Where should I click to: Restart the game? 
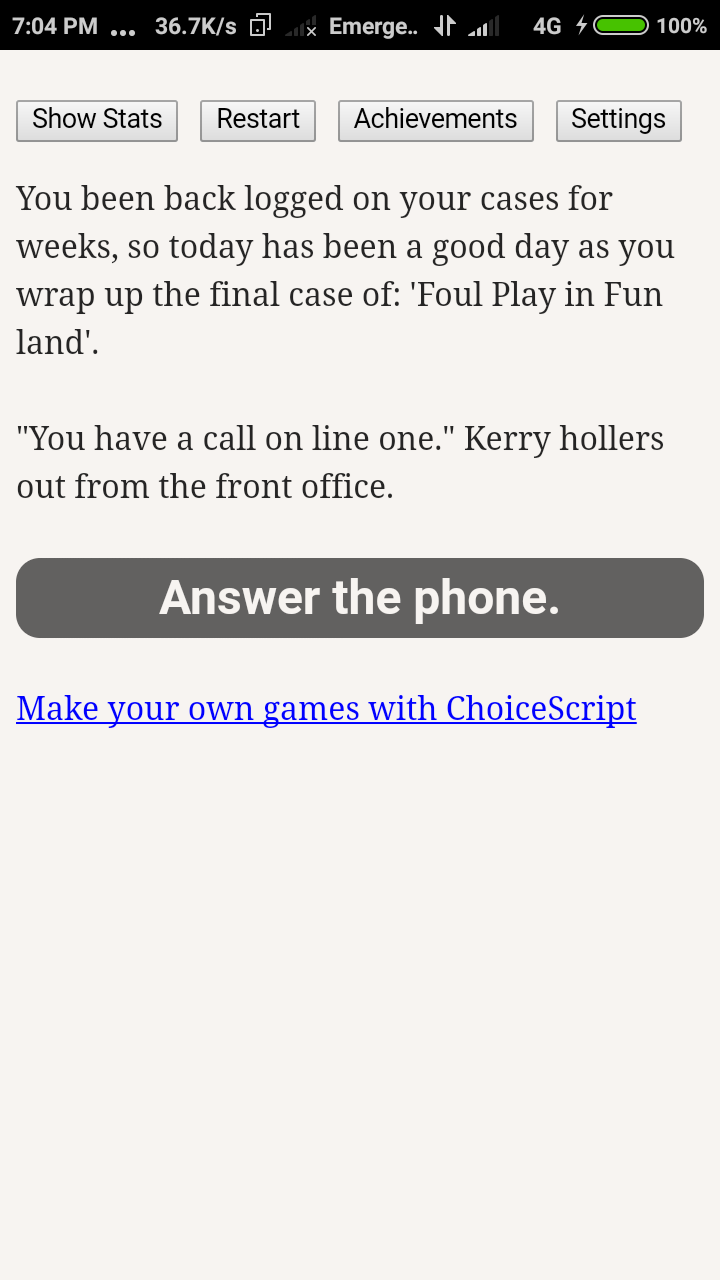coord(258,120)
